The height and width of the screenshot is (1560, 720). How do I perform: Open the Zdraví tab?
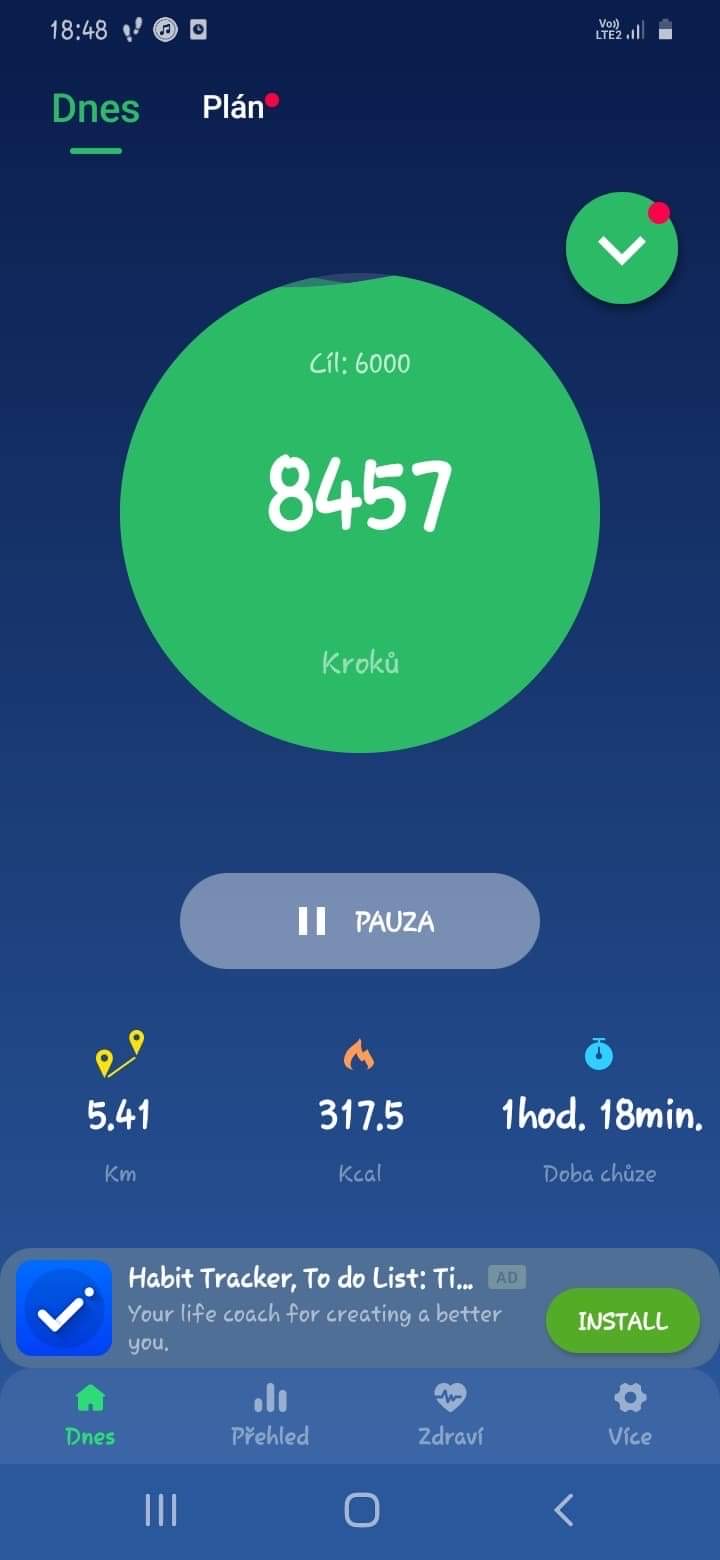pyautogui.click(x=450, y=1416)
